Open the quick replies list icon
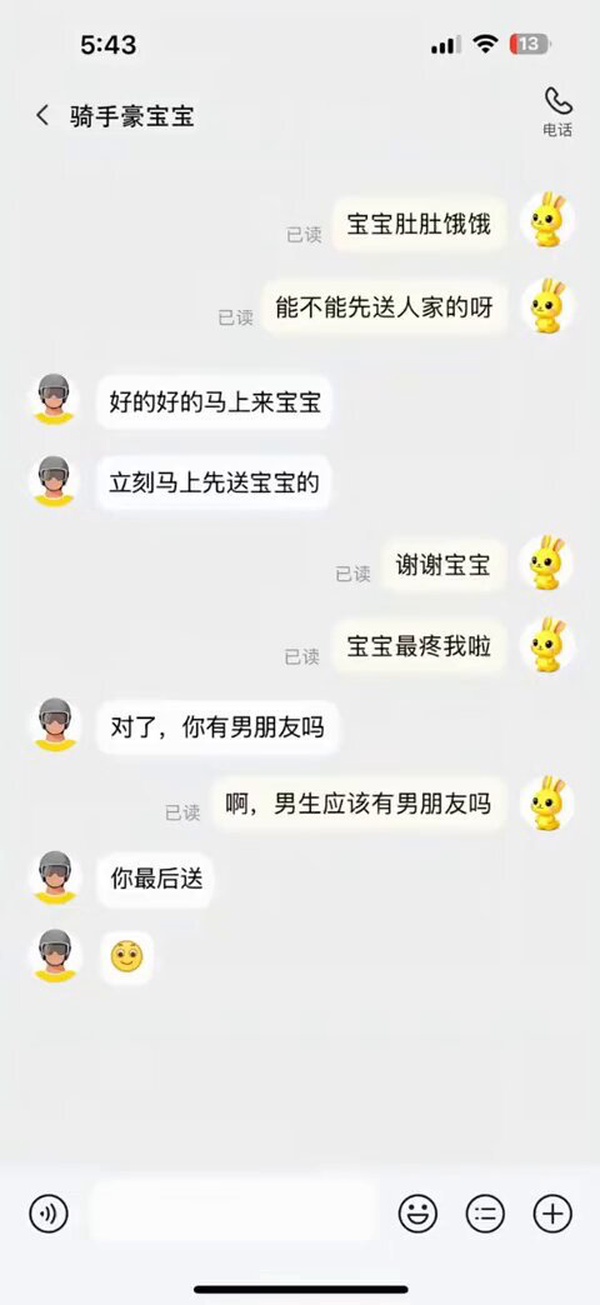Screen dimensions: 600x1305 485,1214
